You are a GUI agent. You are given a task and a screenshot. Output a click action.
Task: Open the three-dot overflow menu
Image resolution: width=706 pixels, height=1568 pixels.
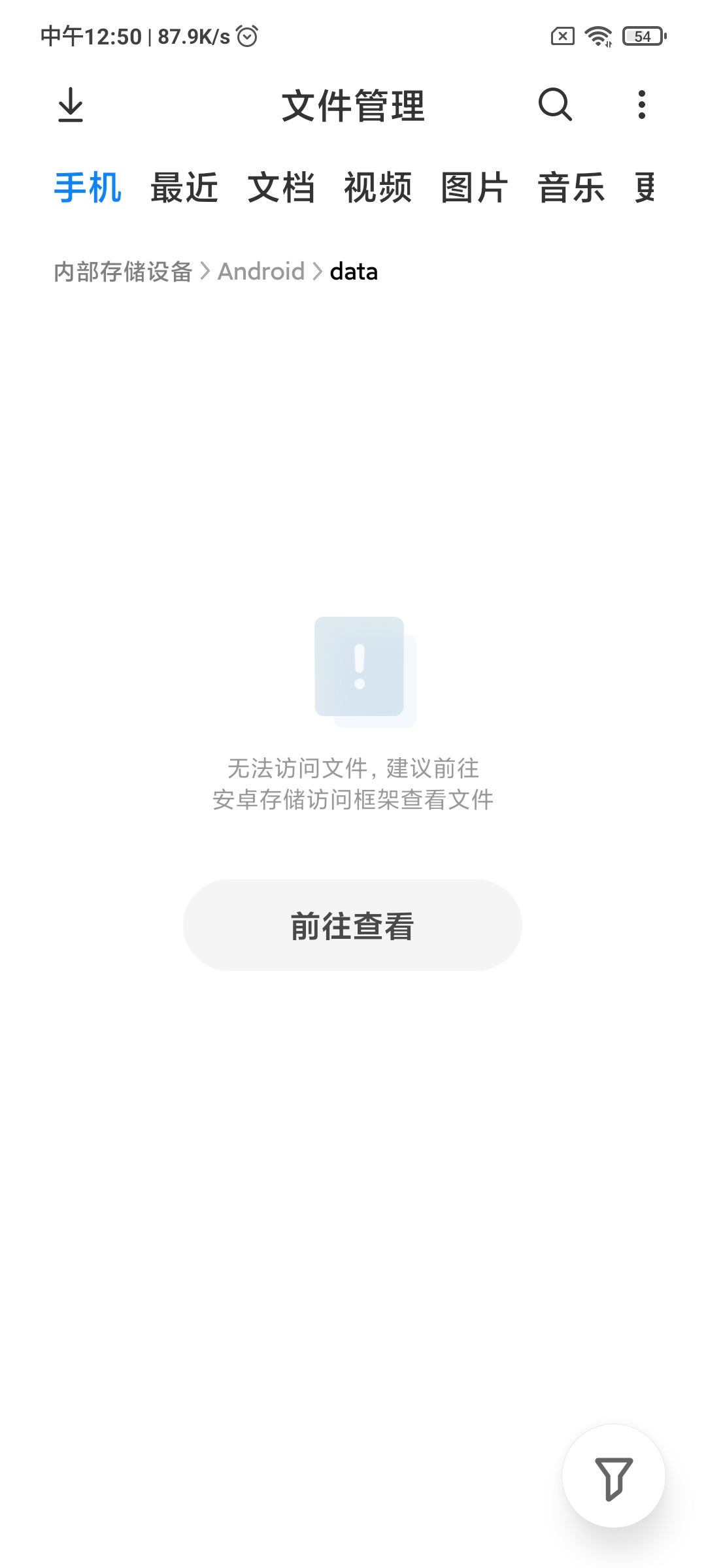642,105
